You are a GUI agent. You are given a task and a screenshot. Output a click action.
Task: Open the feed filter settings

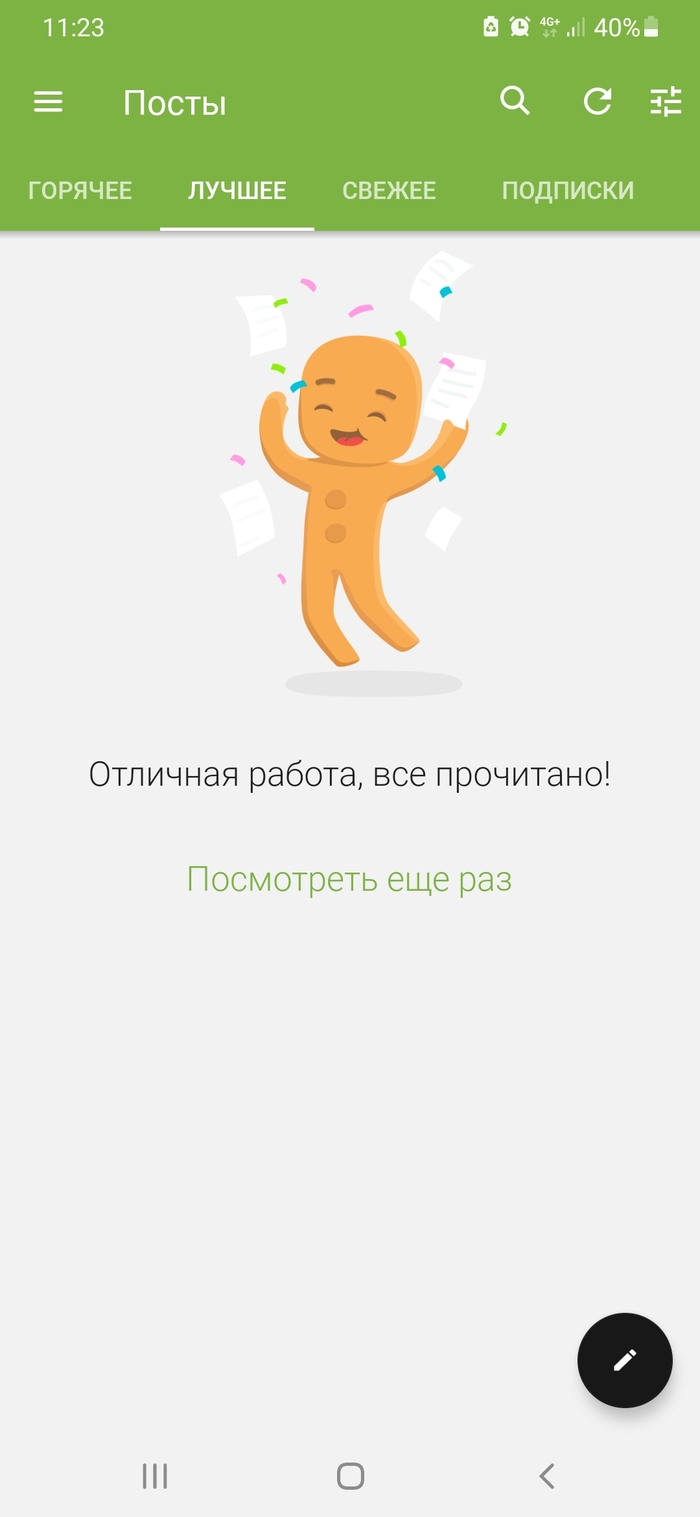pos(665,102)
